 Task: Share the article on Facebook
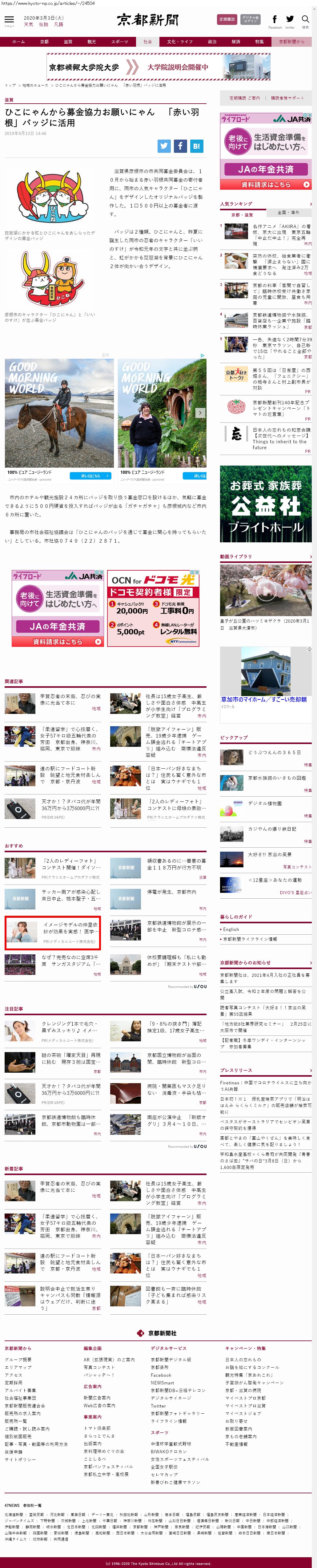coord(180,146)
